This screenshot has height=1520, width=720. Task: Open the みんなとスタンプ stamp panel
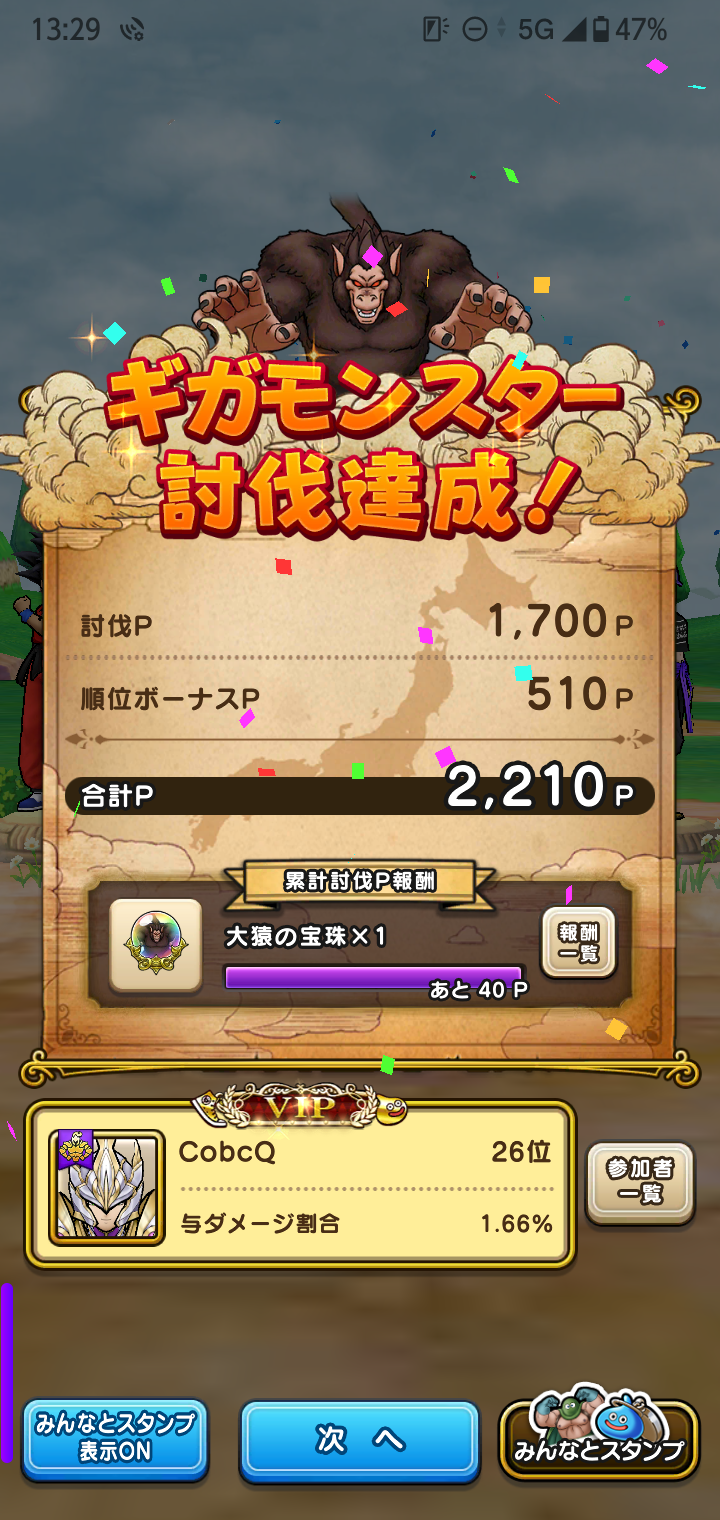598,1440
